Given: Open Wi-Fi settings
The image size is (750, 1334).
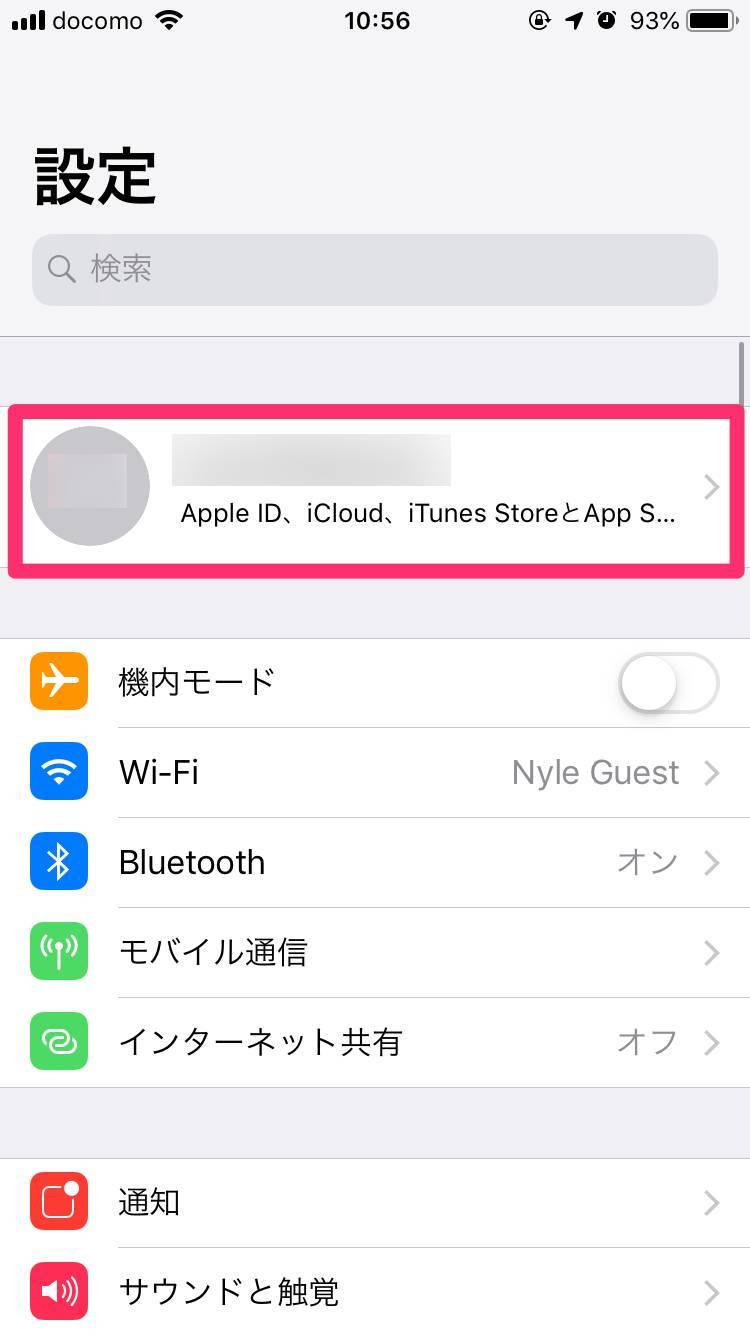Looking at the screenshot, I should pyautogui.click(x=375, y=773).
